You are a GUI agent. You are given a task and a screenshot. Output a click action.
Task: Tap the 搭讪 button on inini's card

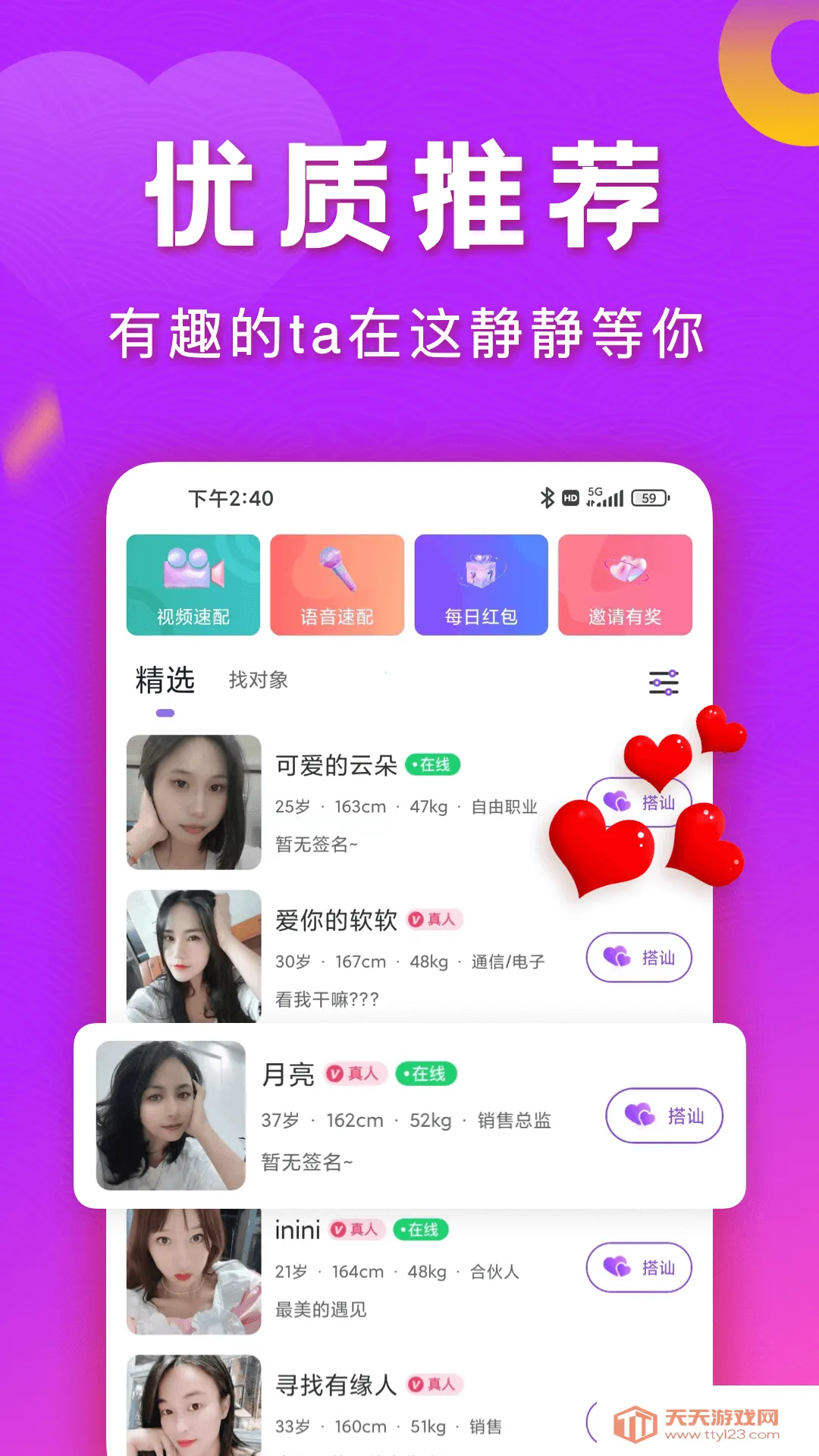tap(639, 1268)
